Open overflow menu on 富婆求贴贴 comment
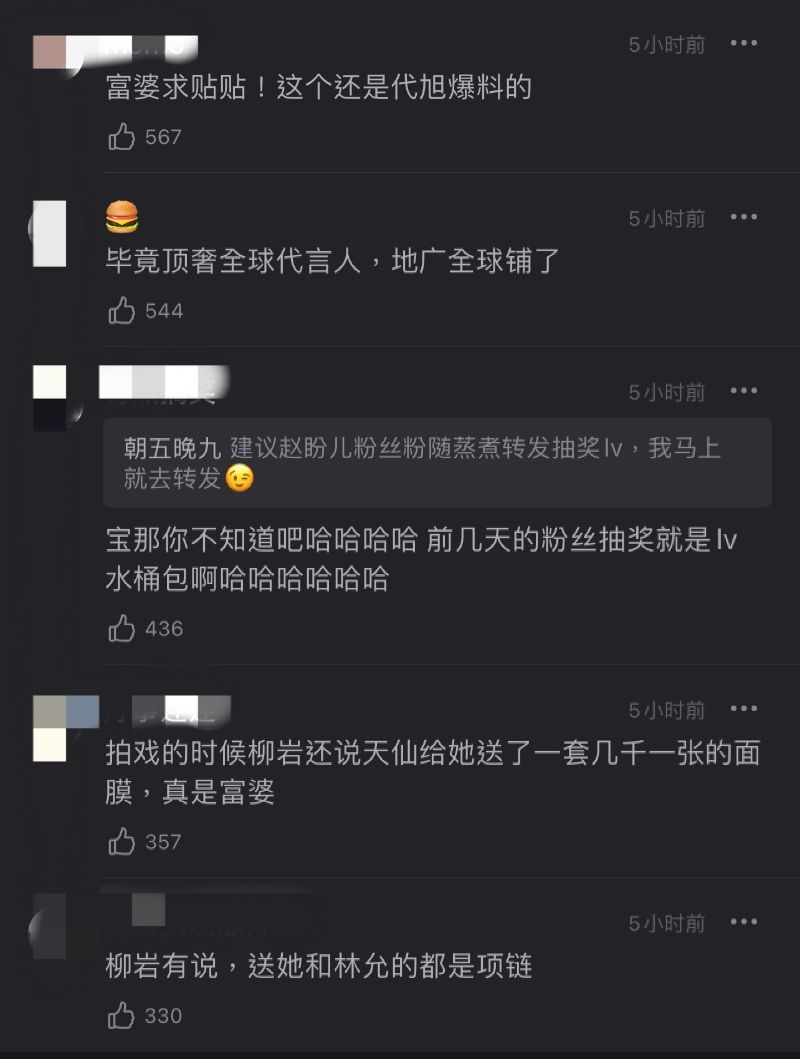 pos(744,43)
